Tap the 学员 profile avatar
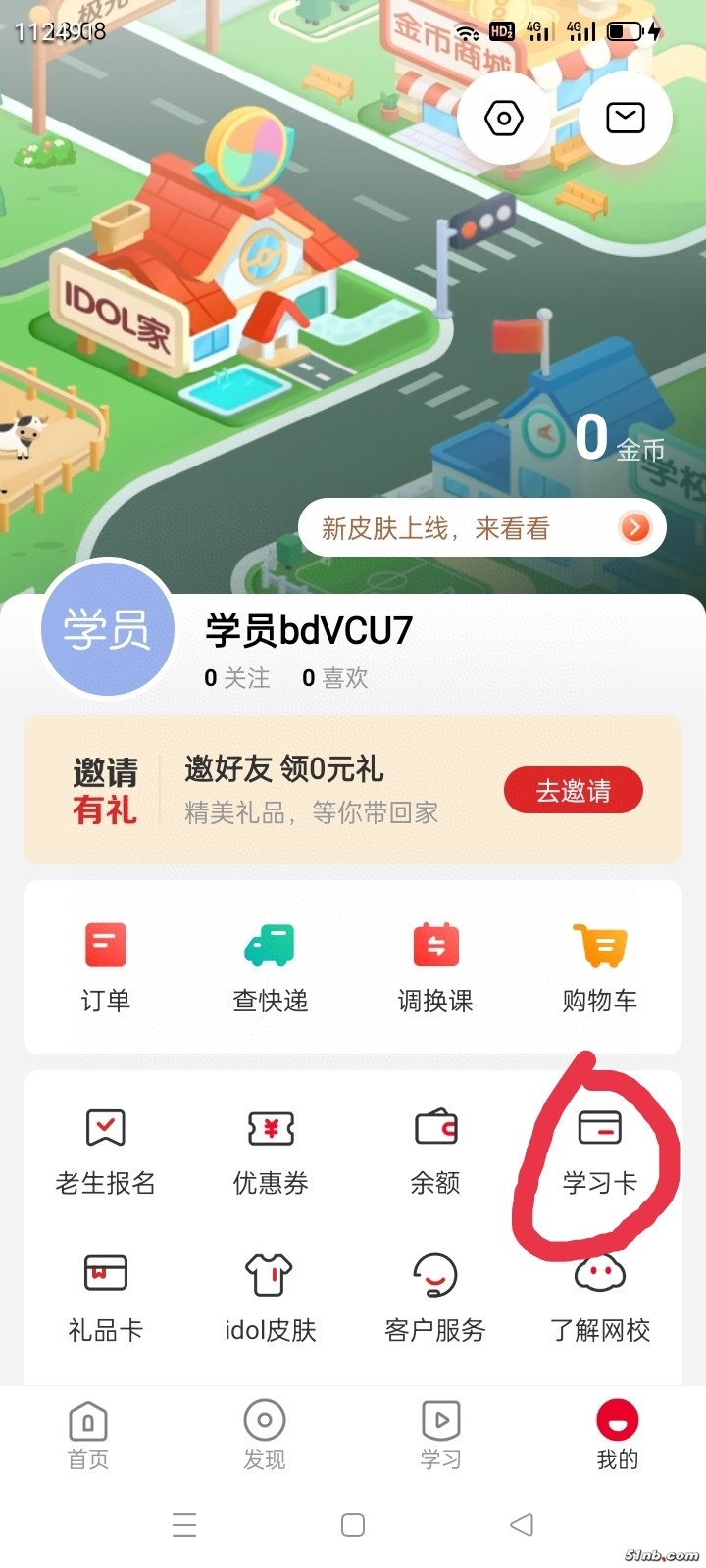706x1568 pixels. (107, 629)
